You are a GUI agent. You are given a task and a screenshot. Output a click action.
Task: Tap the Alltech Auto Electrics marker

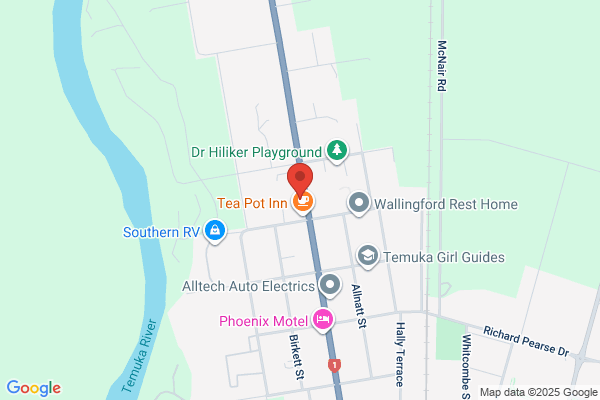tap(330, 285)
